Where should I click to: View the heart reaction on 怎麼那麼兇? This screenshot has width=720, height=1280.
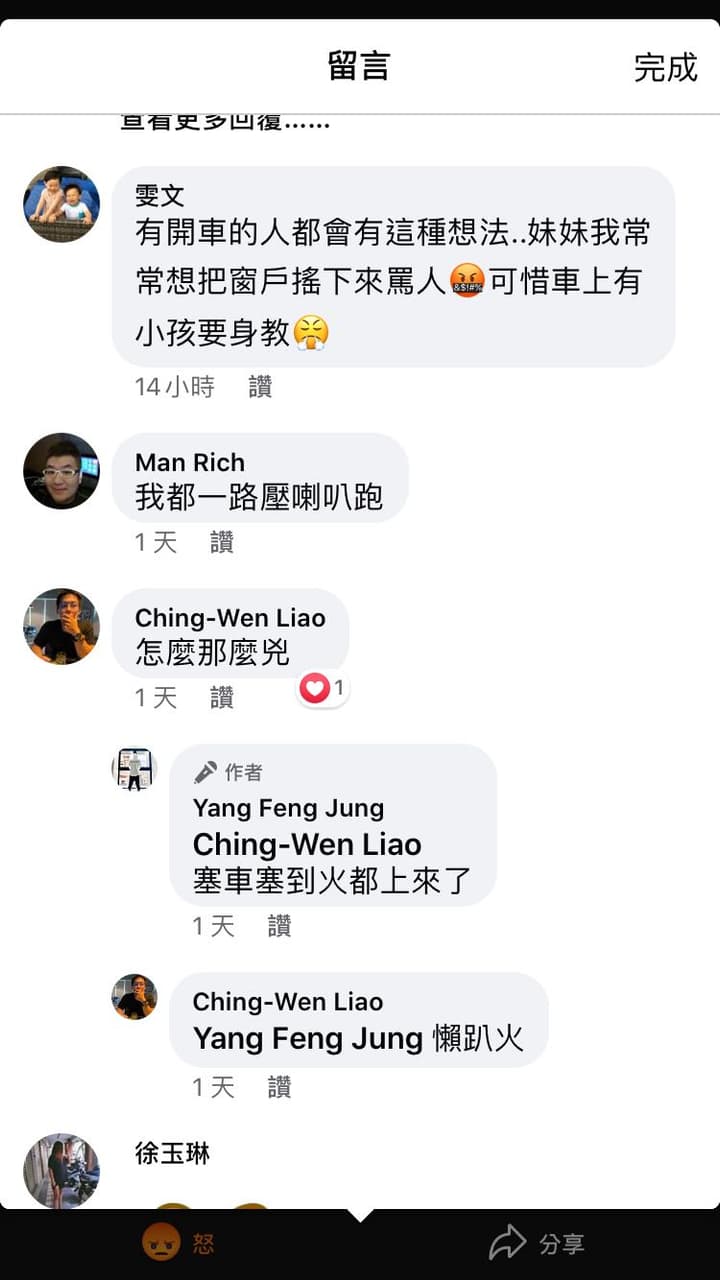(323, 688)
